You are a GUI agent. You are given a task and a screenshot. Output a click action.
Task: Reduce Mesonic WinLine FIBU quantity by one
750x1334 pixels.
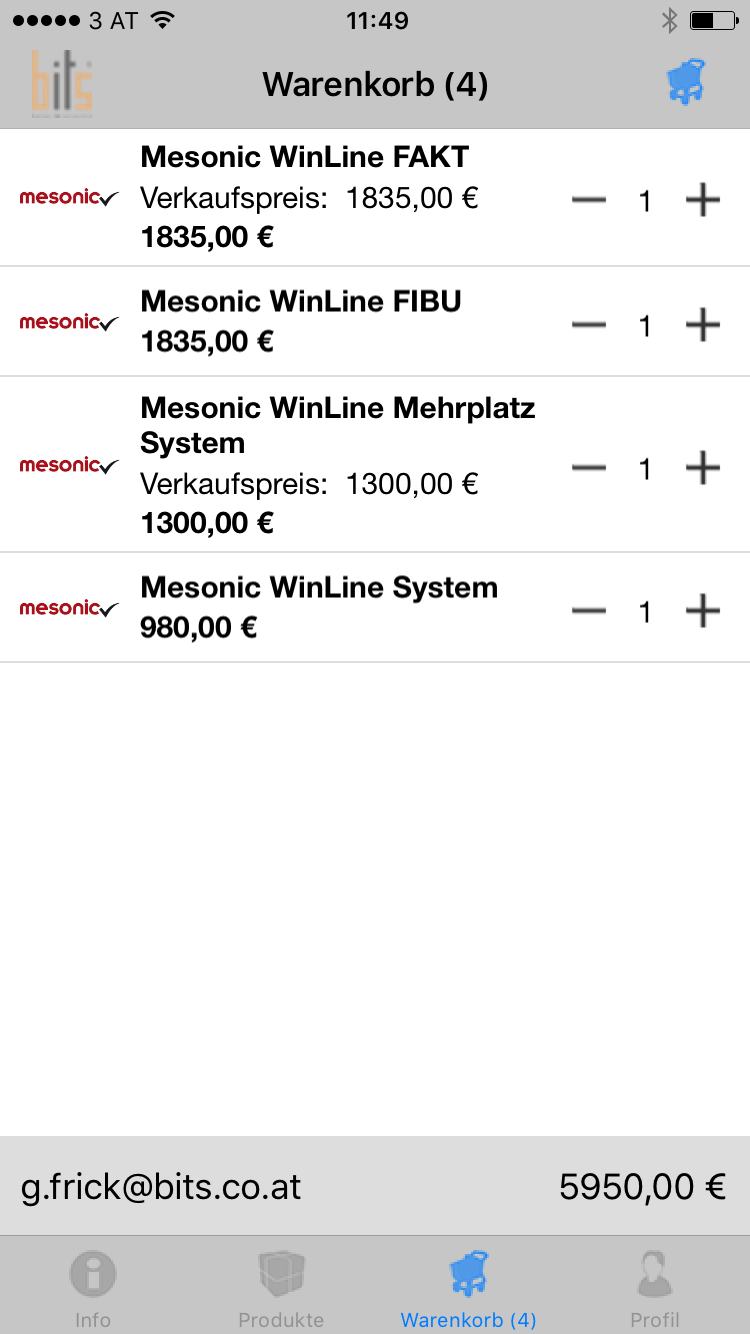(x=589, y=324)
